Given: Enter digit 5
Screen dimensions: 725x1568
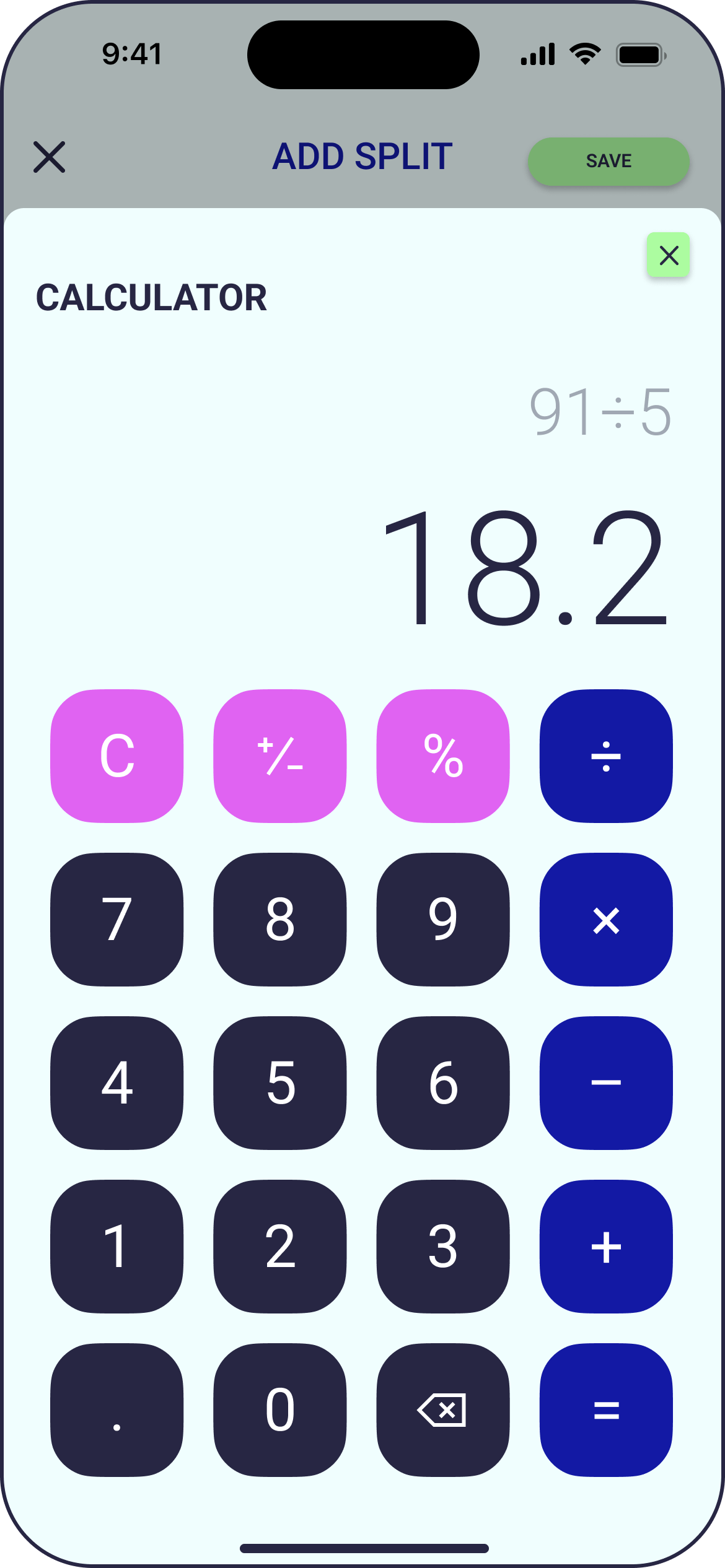Looking at the screenshot, I should pos(280,1082).
